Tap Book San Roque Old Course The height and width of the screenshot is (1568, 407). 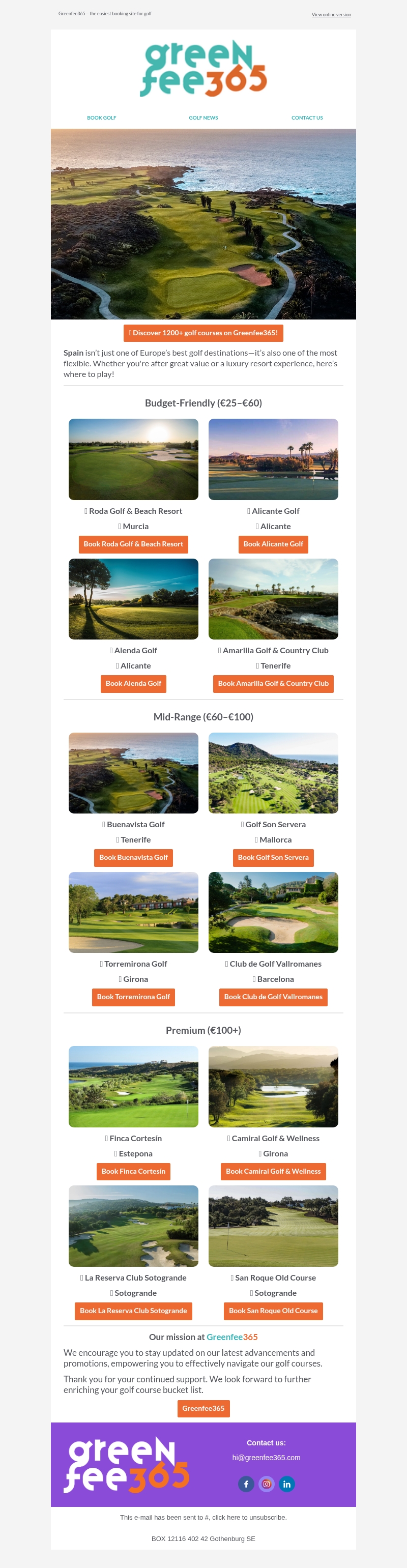pyautogui.click(x=273, y=1311)
